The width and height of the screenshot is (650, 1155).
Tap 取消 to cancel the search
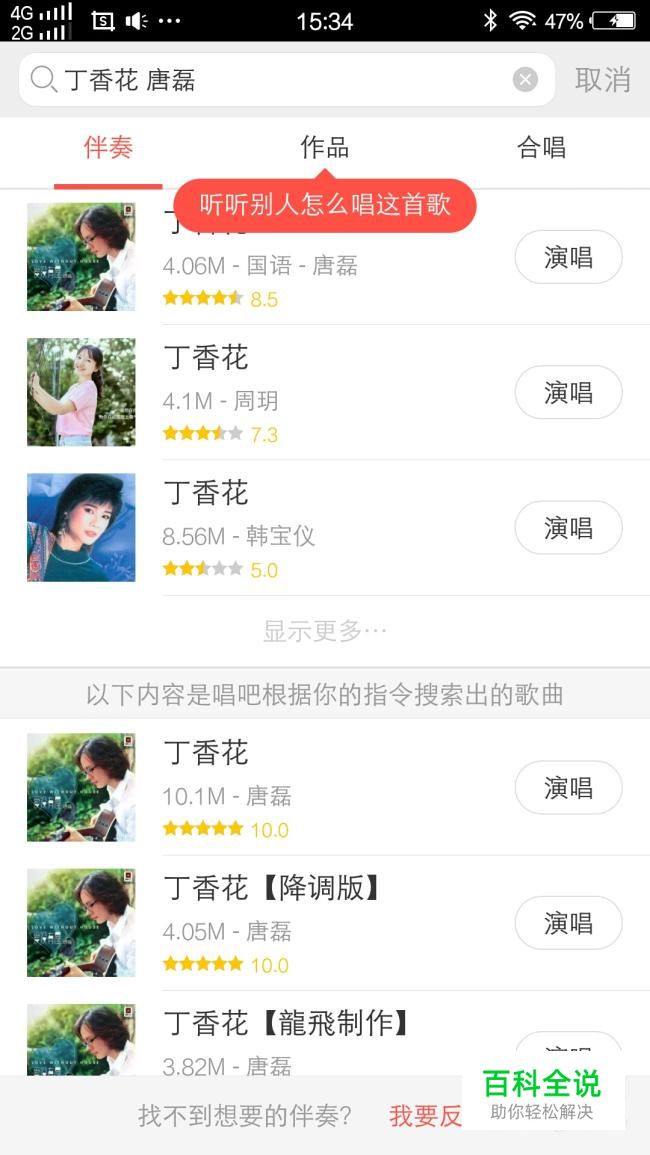click(x=603, y=80)
